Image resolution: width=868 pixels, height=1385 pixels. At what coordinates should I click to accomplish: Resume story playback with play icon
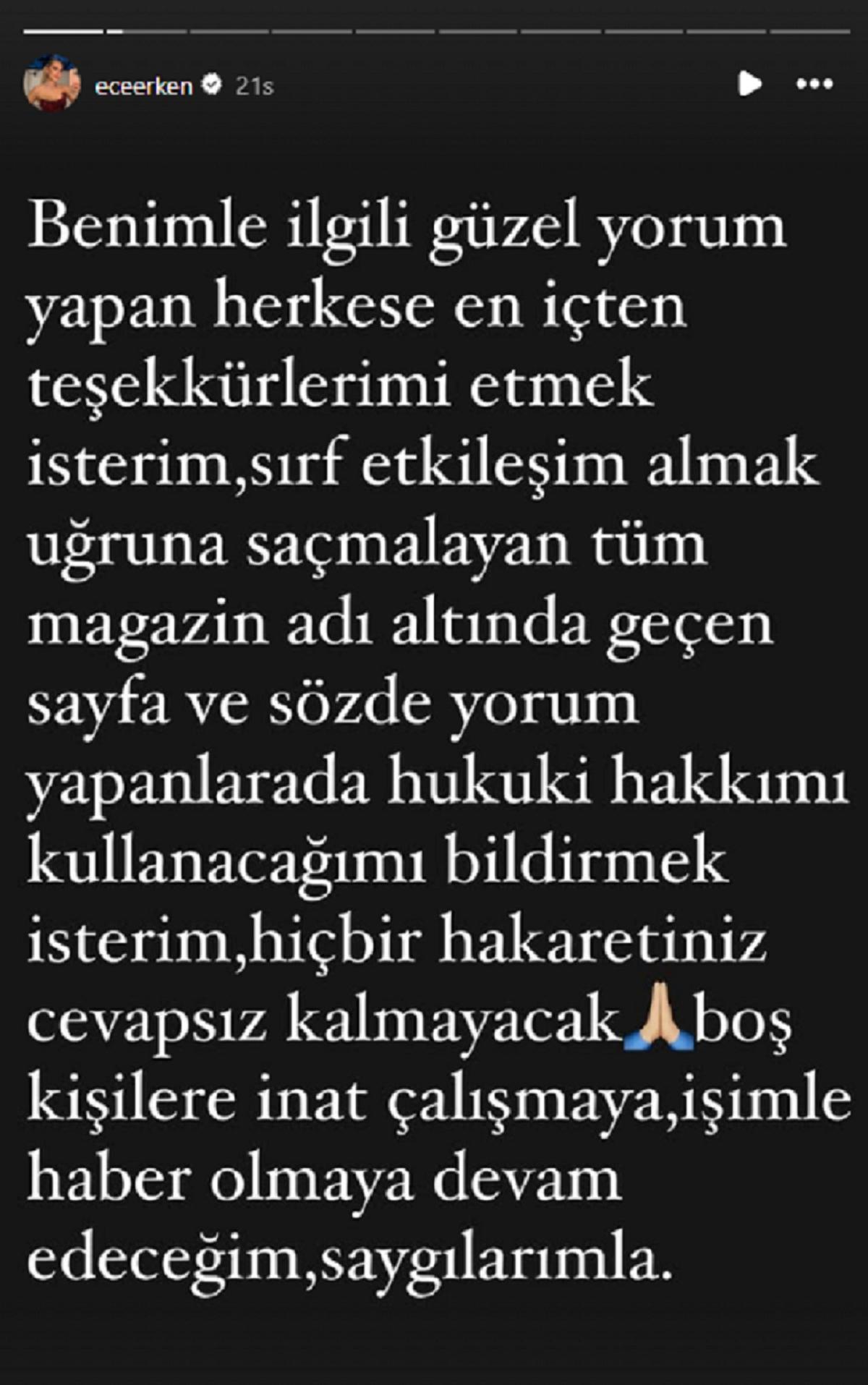[749, 84]
